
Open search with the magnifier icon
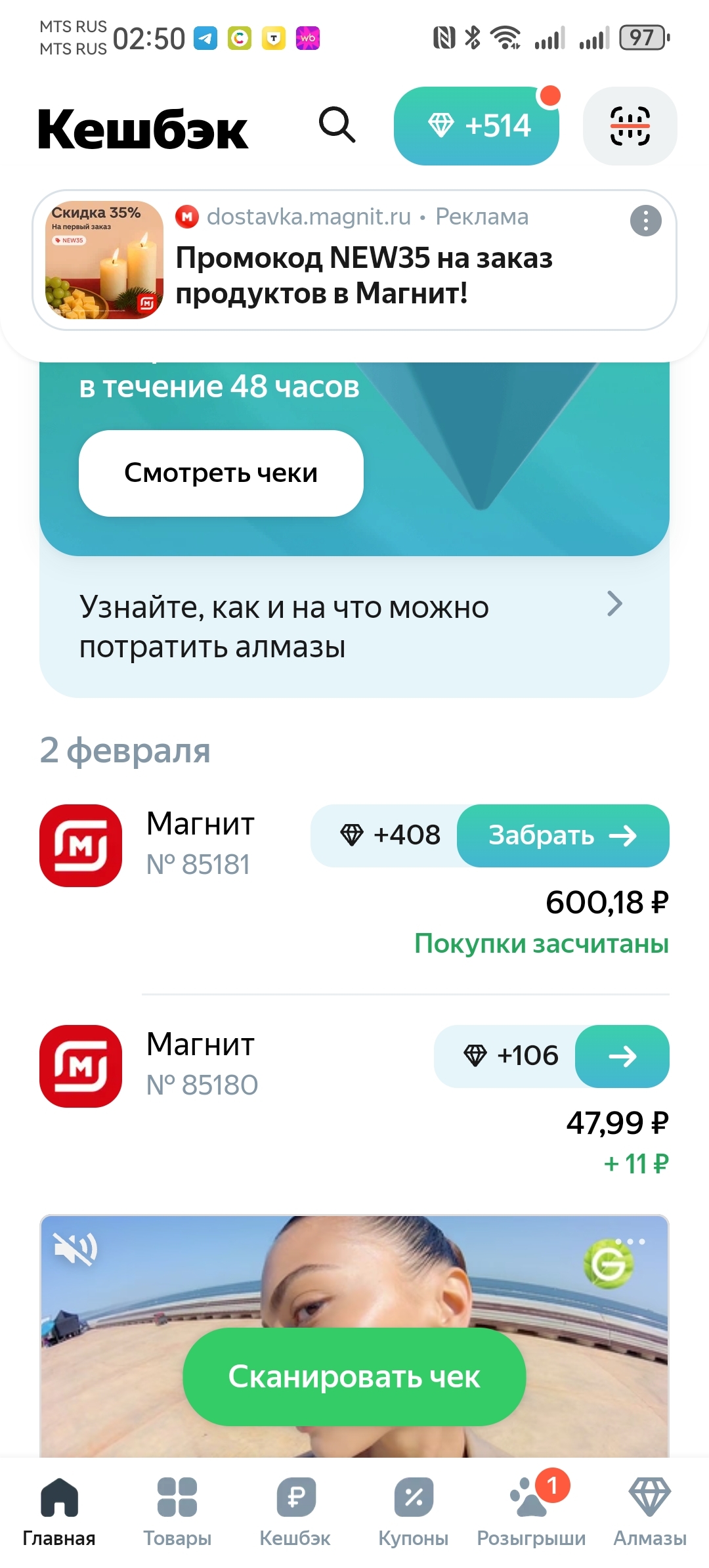pyautogui.click(x=337, y=125)
